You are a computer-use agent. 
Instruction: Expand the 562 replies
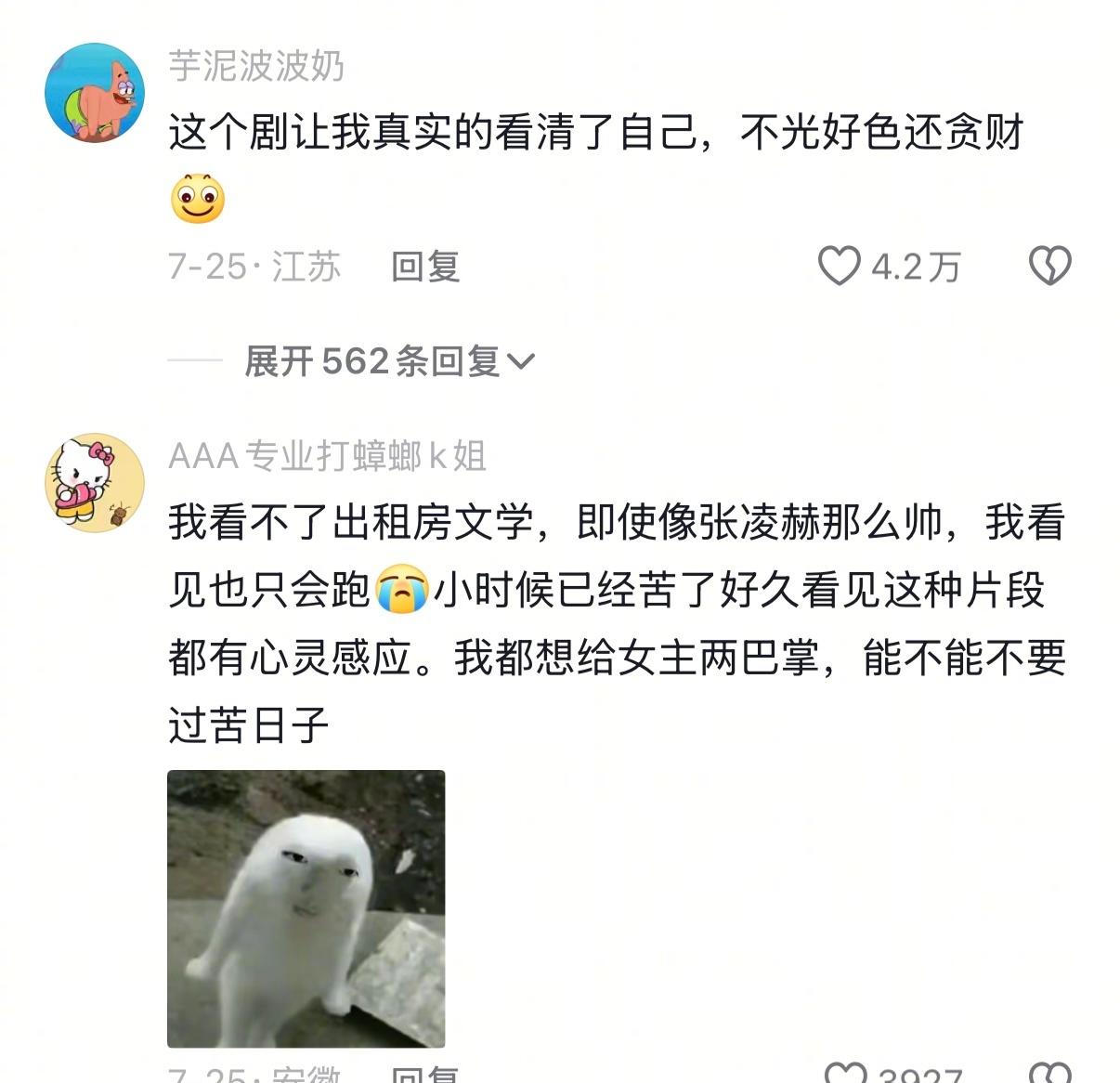[x=389, y=361]
